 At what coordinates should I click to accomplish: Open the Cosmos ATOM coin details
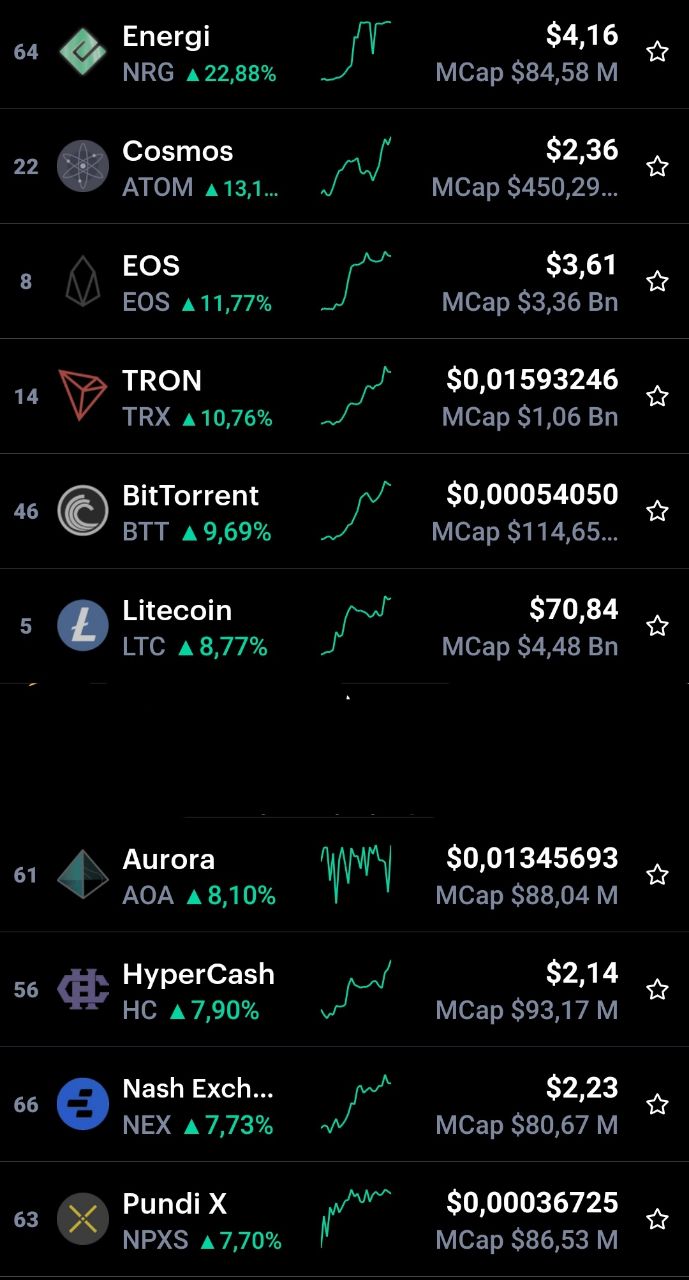pos(344,166)
